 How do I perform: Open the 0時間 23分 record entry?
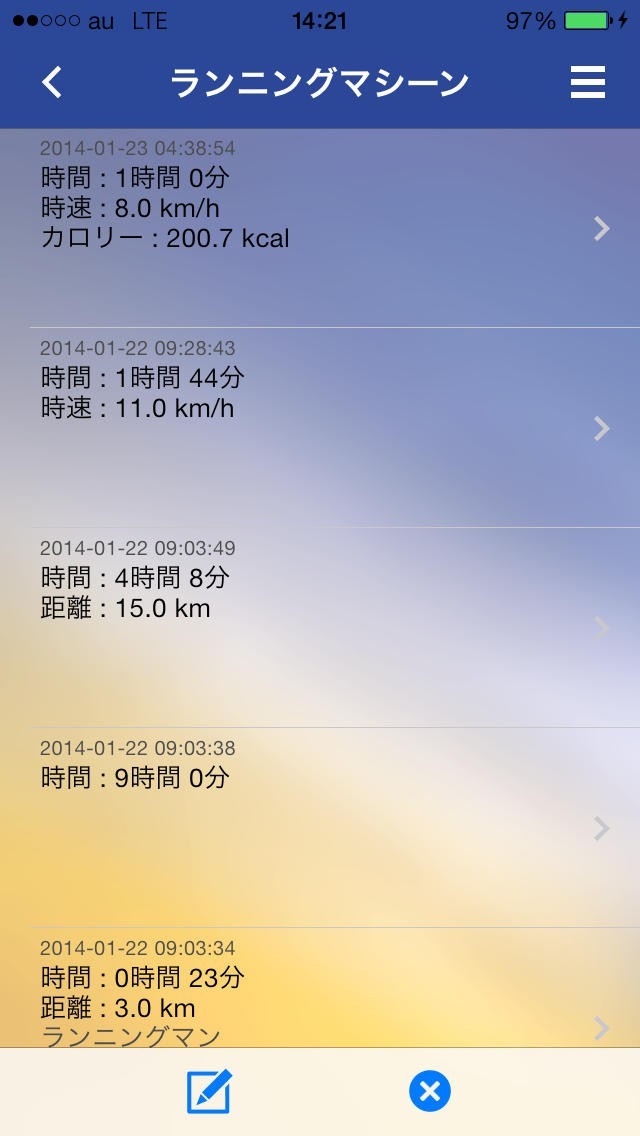point(320,990)
